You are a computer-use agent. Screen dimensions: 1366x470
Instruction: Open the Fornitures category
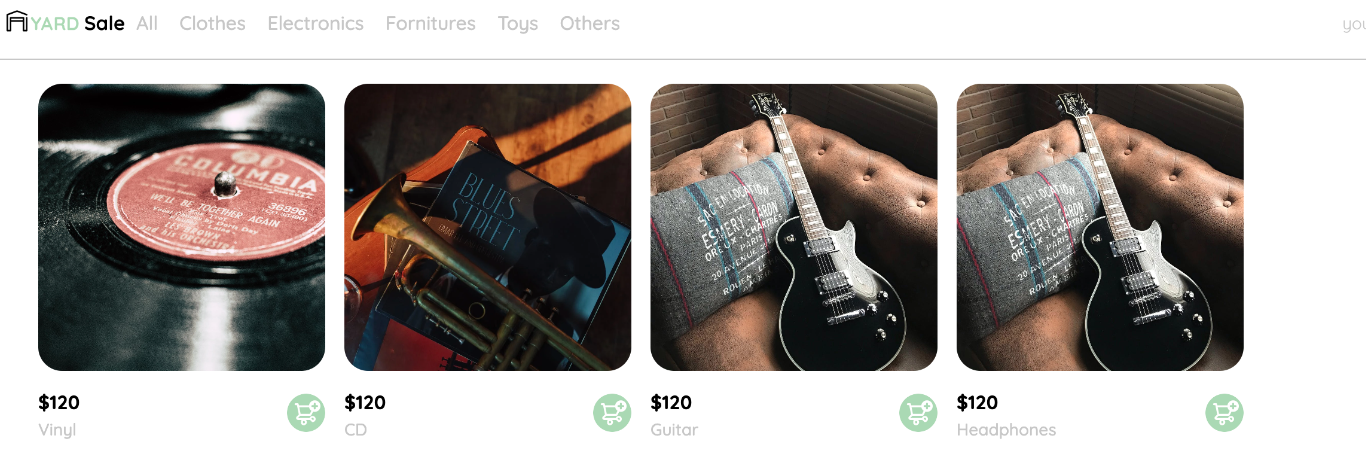[430, 23]
